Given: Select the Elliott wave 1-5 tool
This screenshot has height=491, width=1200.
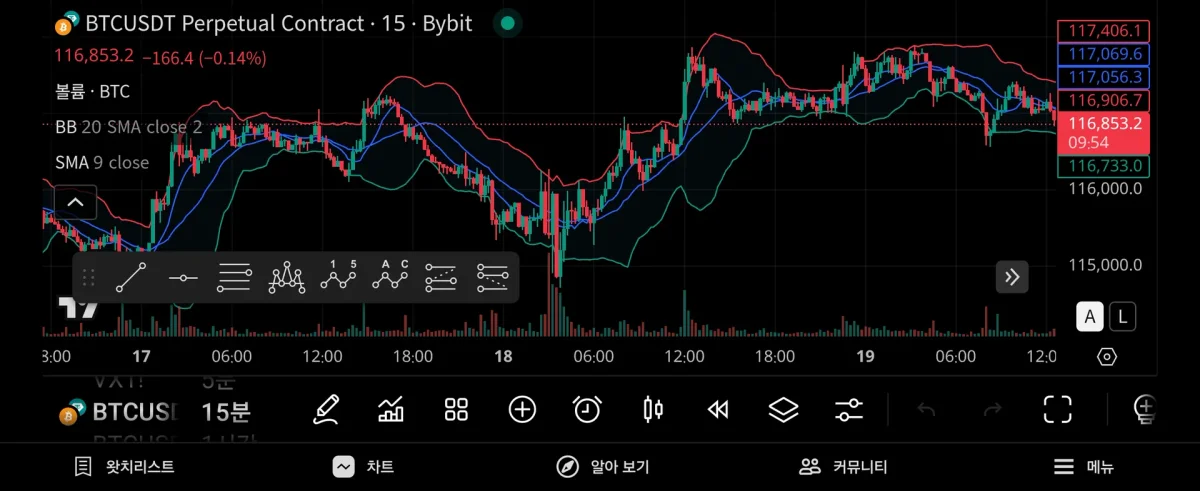Looking at the screenshot, I should click(338, 277).
